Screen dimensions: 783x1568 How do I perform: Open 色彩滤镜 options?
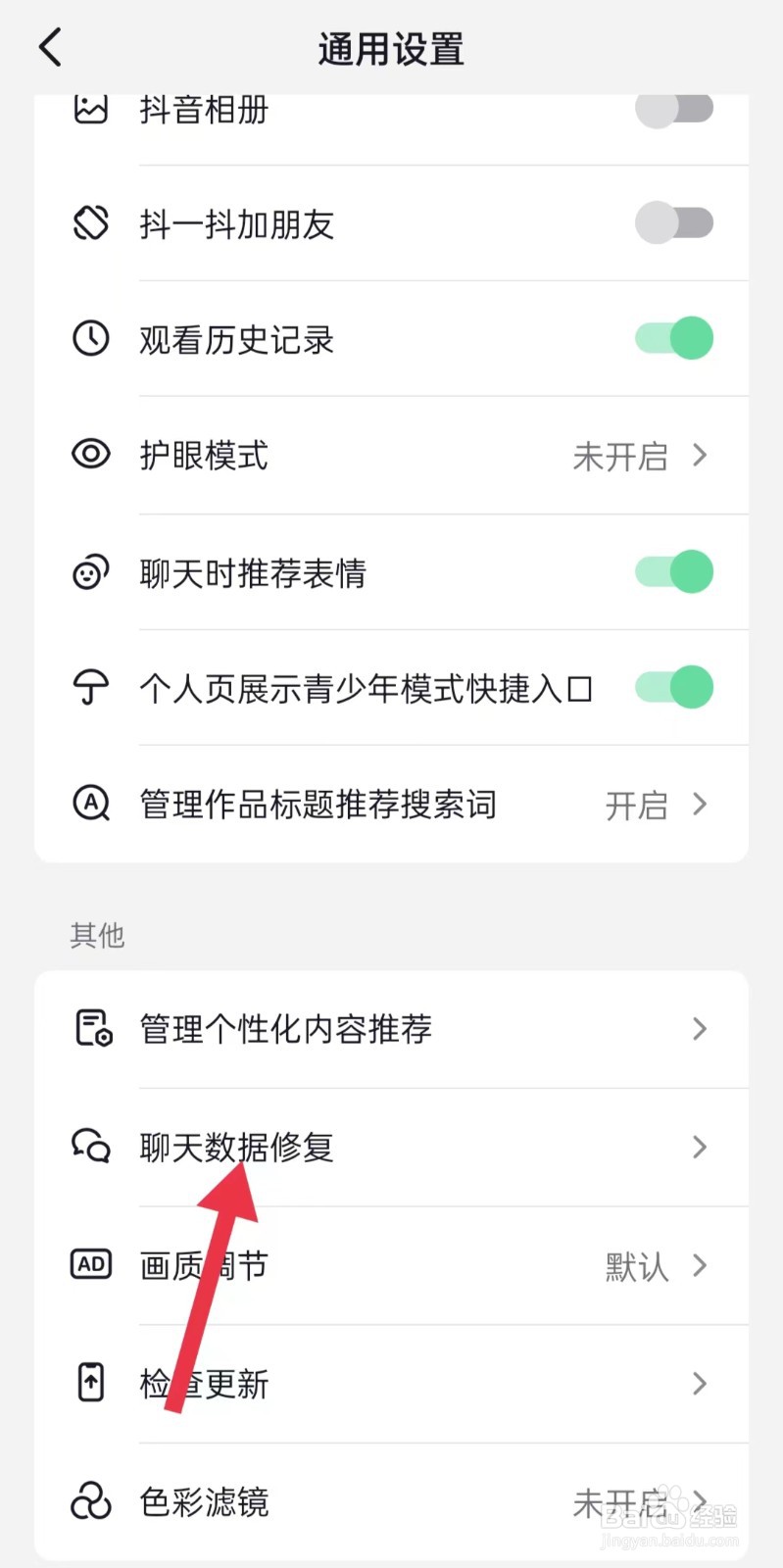[x=391, y=1501]
